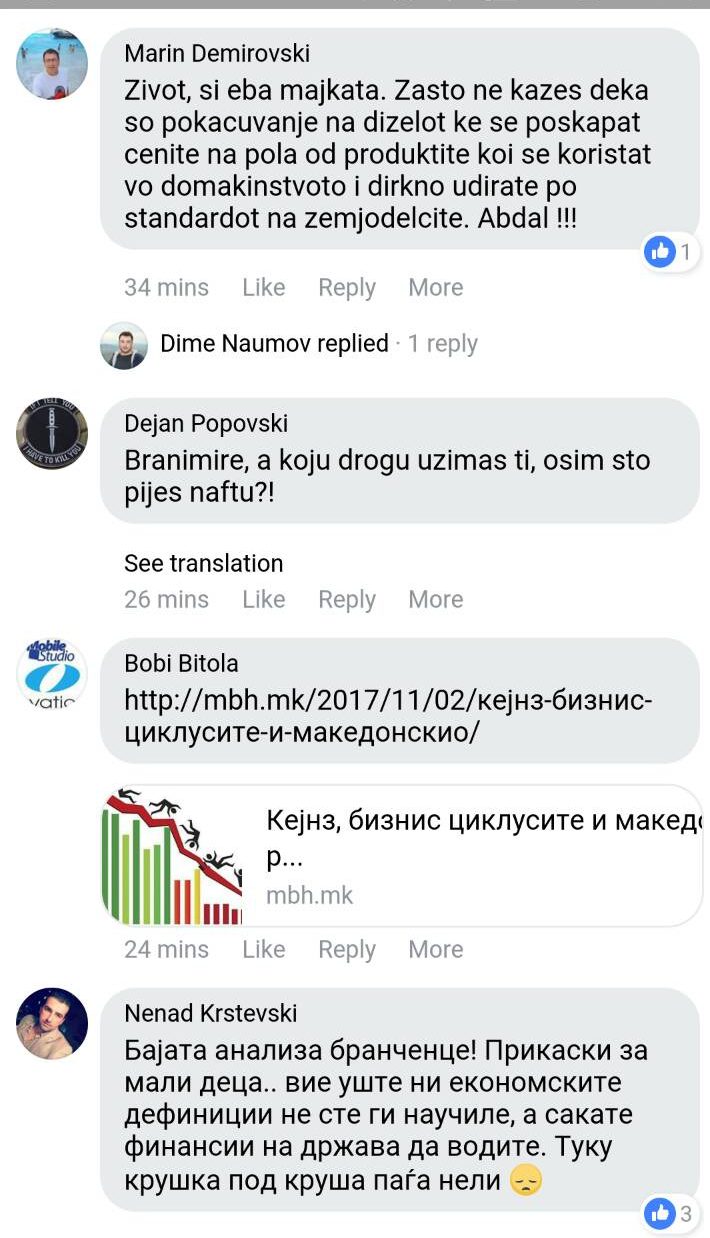The height and width of the screenshot is (1238, 710).
Task: See translation of Dejan Popovski's comment
Action: [x=203, y=564]
